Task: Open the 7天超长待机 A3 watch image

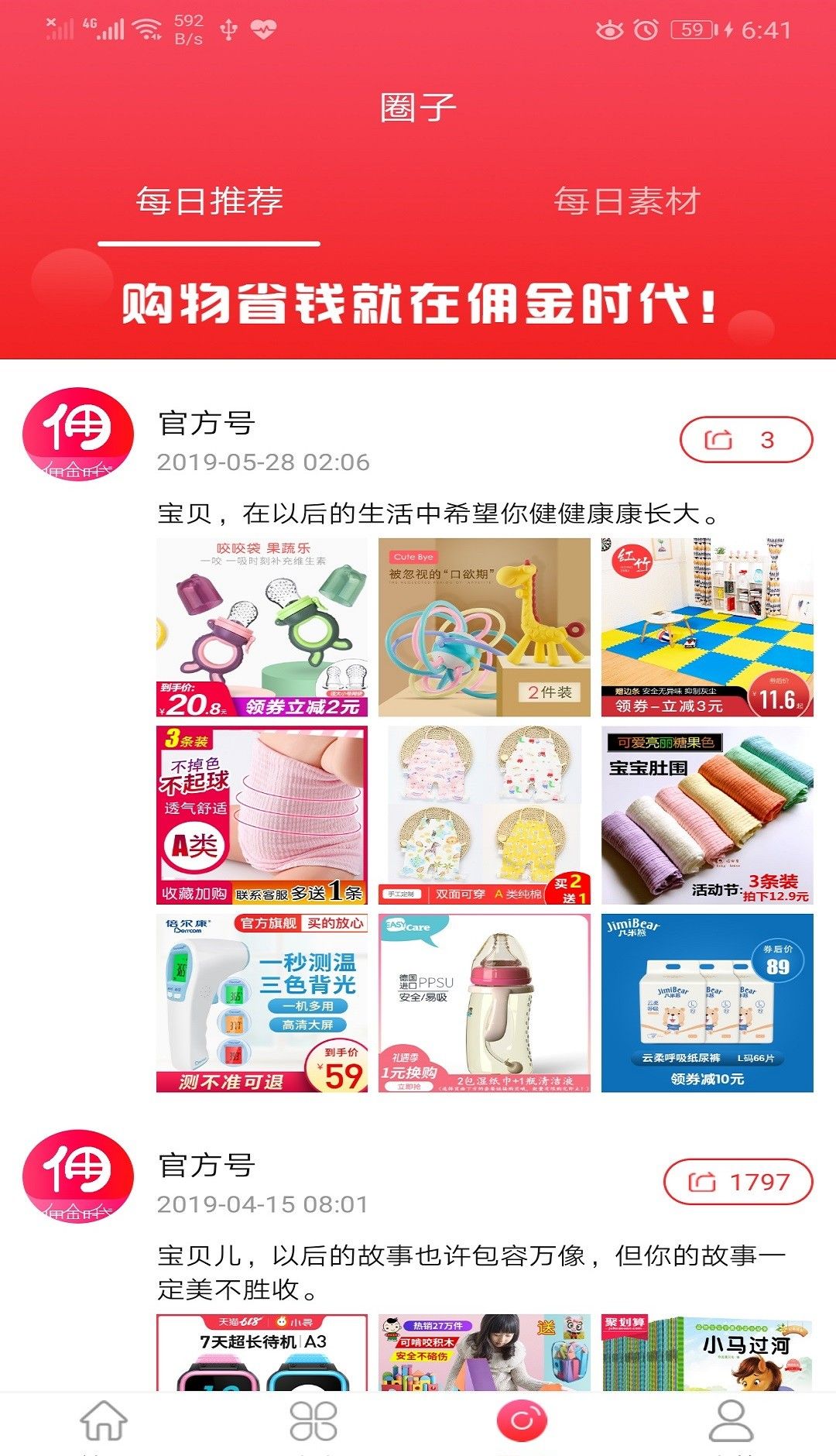Action: click(262, 1352)
